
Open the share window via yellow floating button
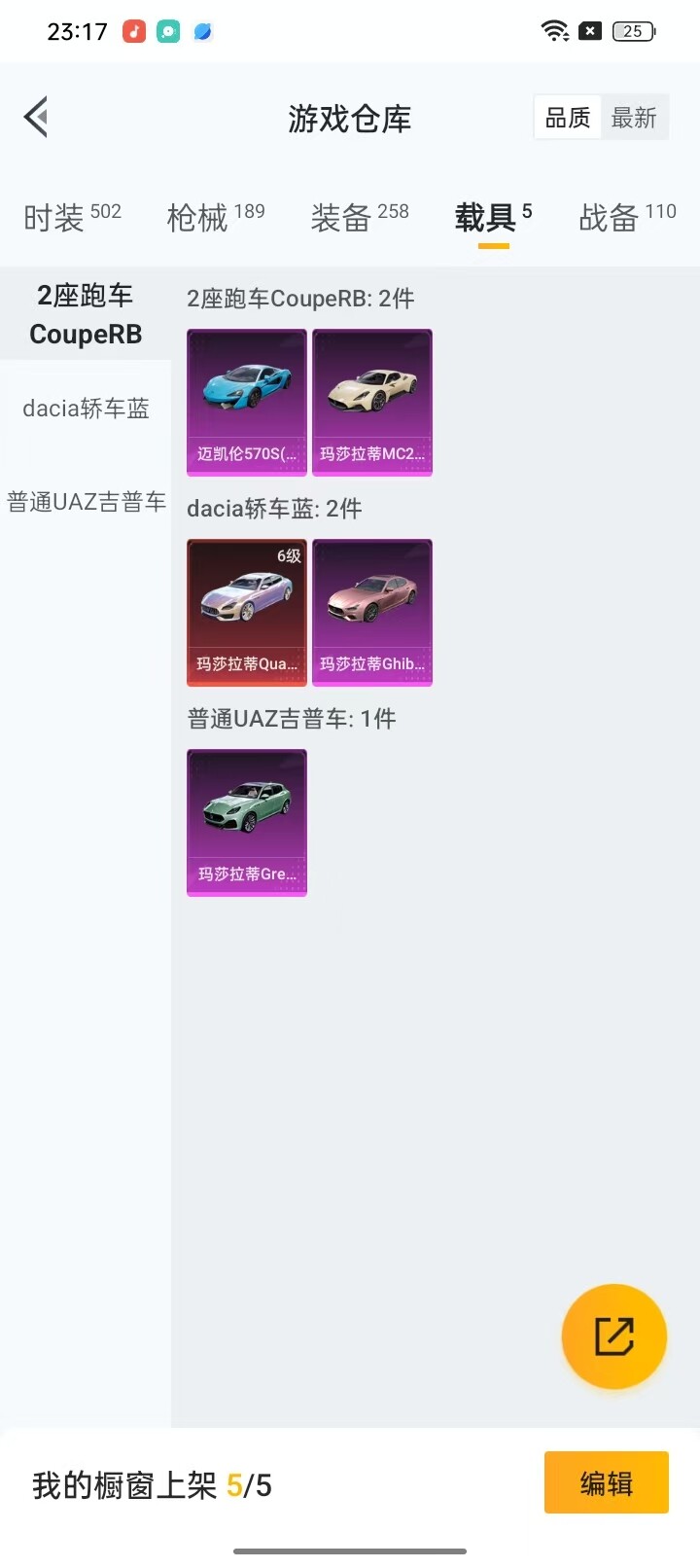[612, 1336]
